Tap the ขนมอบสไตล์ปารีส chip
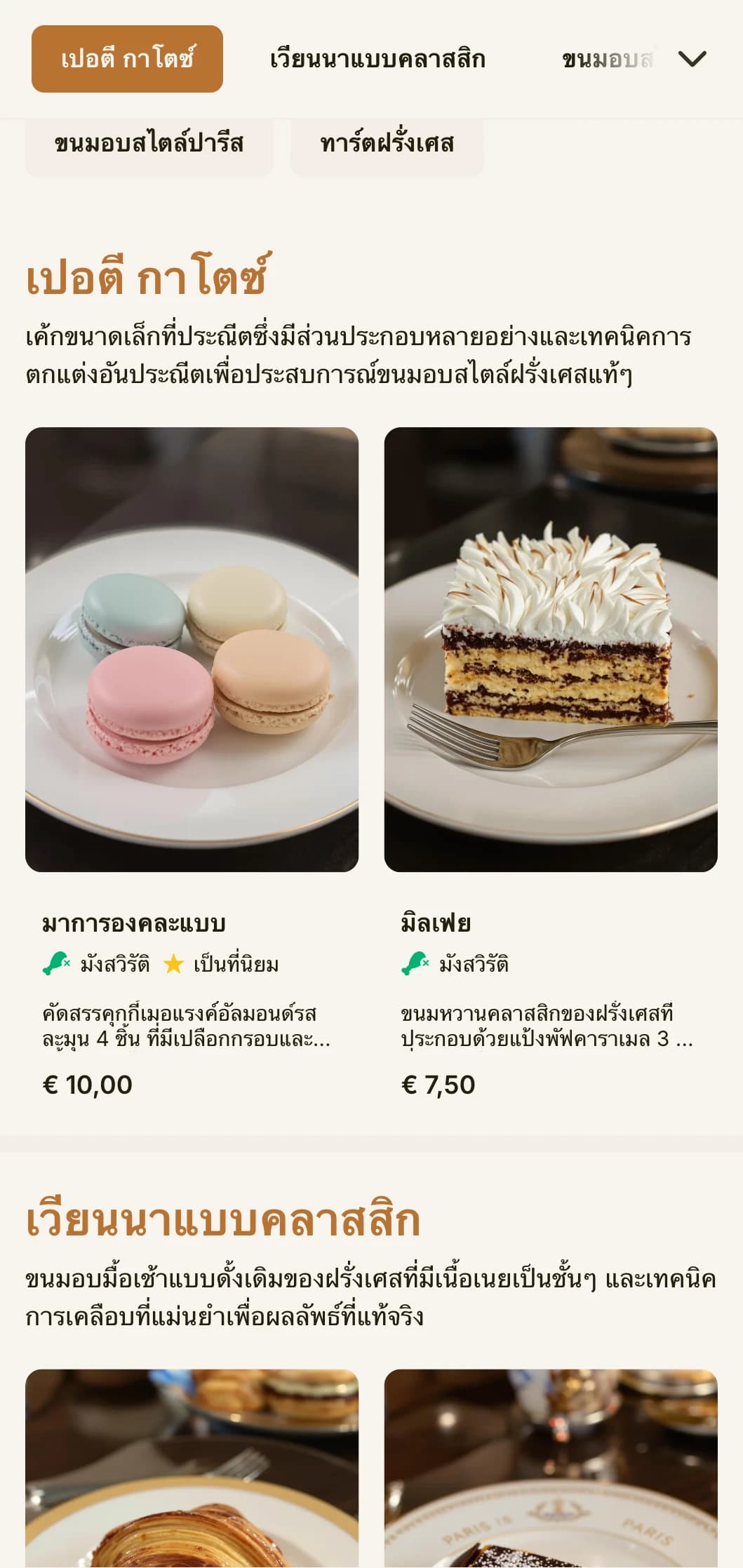Screen dimensions: 743x1568 149,144
